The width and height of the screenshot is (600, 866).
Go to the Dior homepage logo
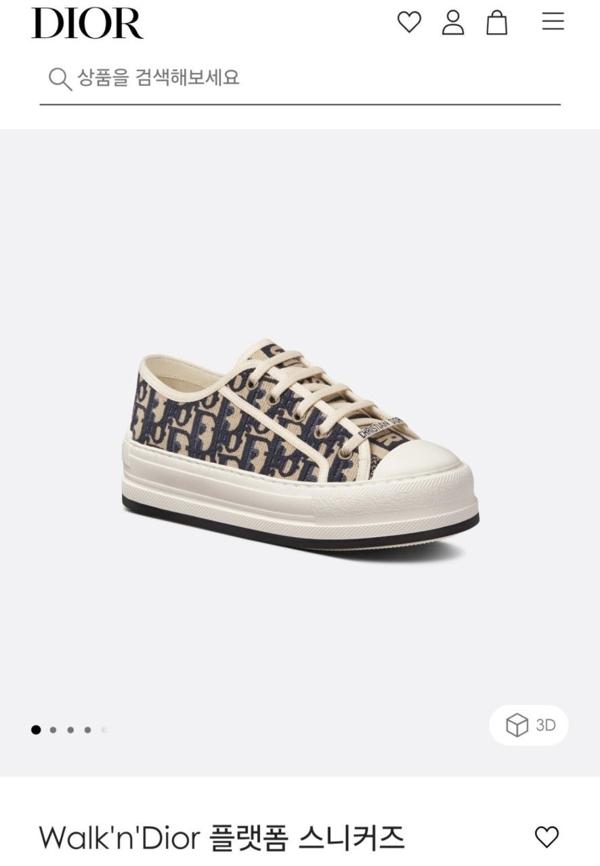[x=87, y=23]
